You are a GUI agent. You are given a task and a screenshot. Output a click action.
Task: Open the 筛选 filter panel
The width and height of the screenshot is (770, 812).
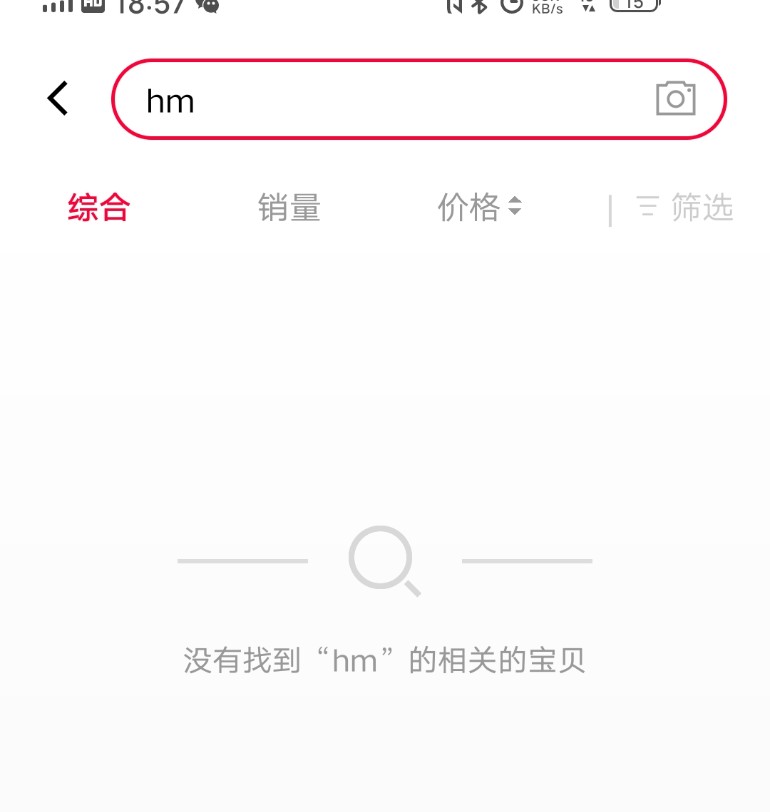pos(685,208)
